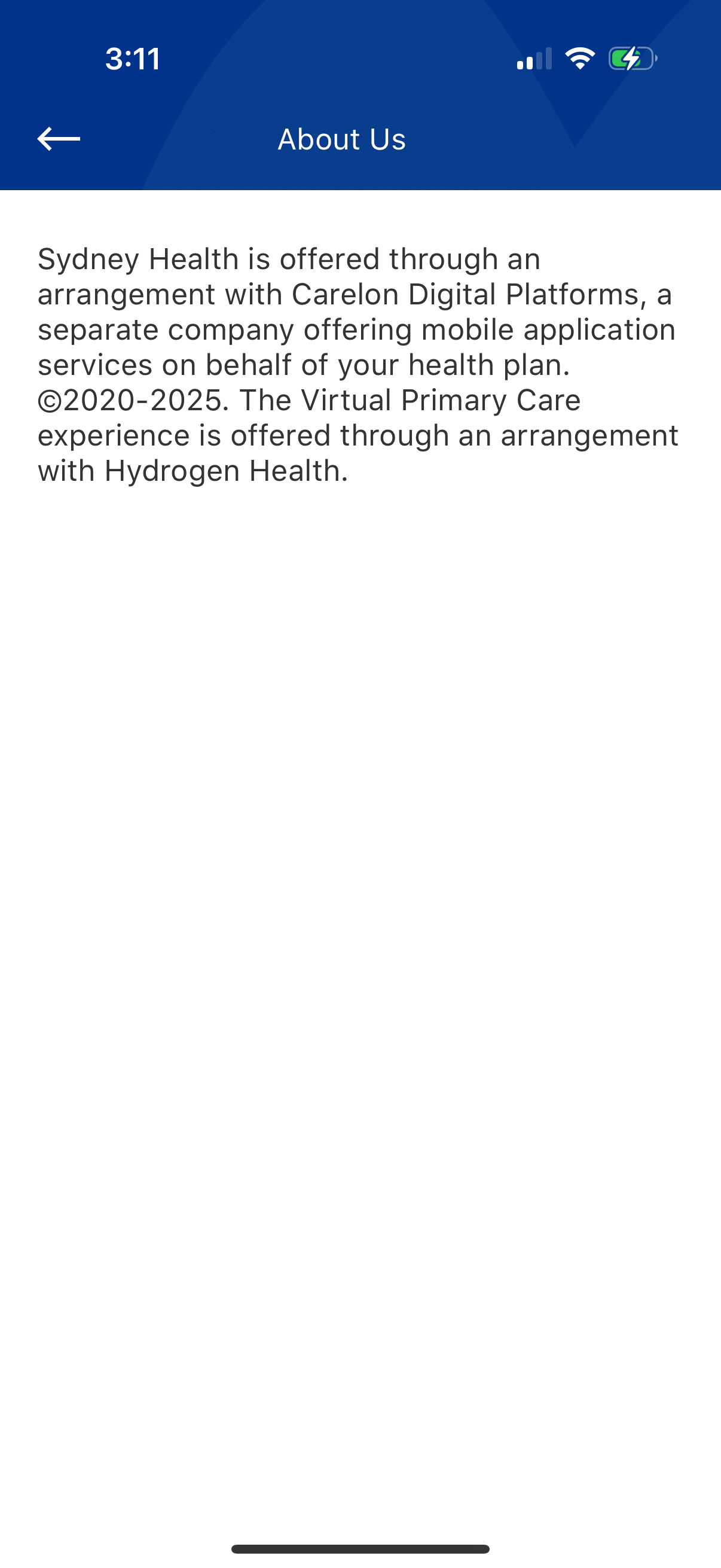Select the About Us header title
The height and width of the screenshot is (1568, 721).
coord(342,139)
